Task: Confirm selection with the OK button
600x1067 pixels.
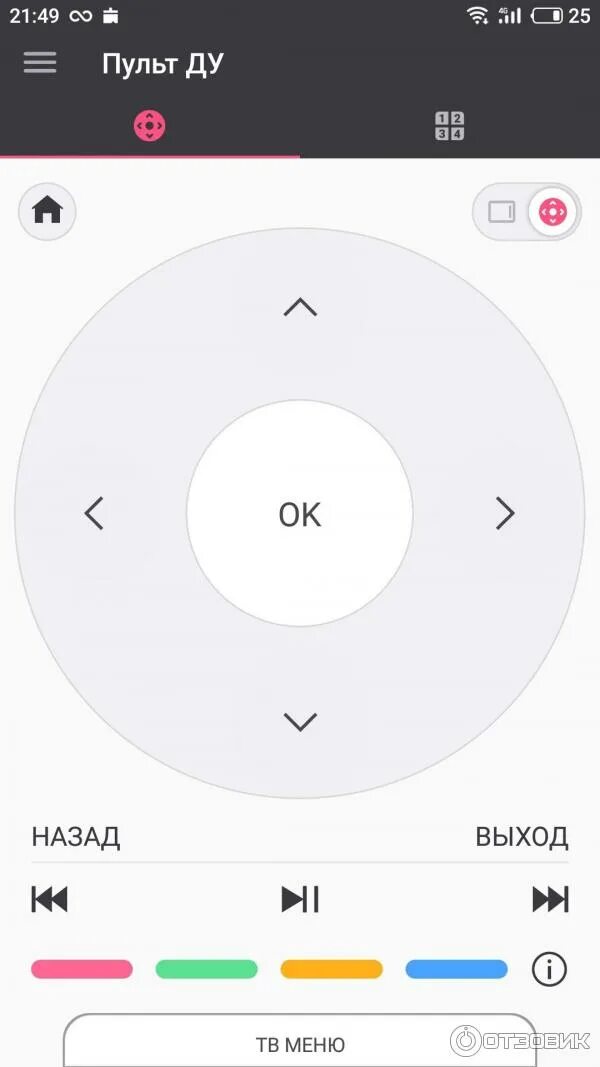Action: pyautogui.click(x=300, y=514)
